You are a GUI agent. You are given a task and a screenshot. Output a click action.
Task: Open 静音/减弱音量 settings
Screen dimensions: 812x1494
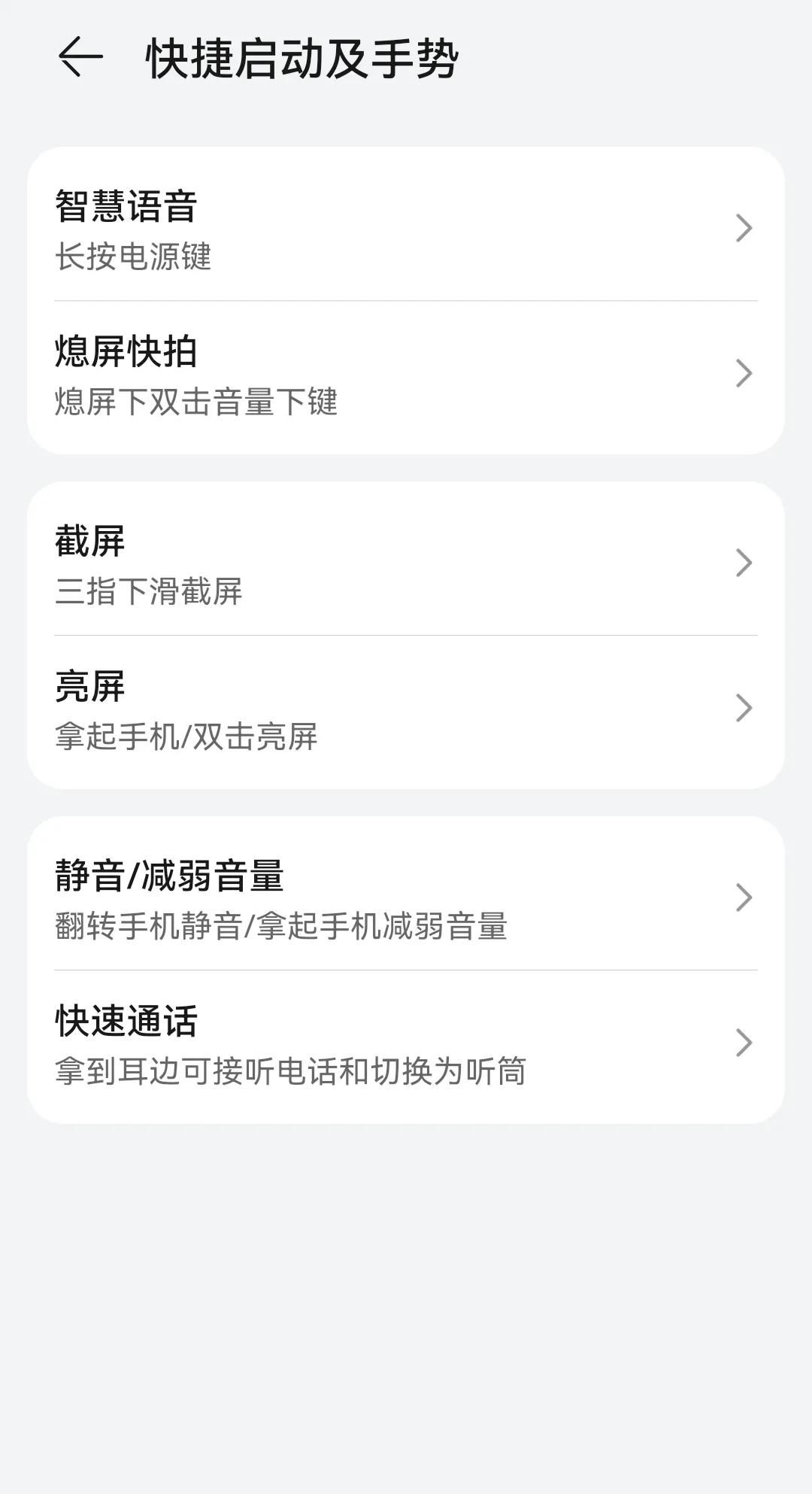(406, 897)
